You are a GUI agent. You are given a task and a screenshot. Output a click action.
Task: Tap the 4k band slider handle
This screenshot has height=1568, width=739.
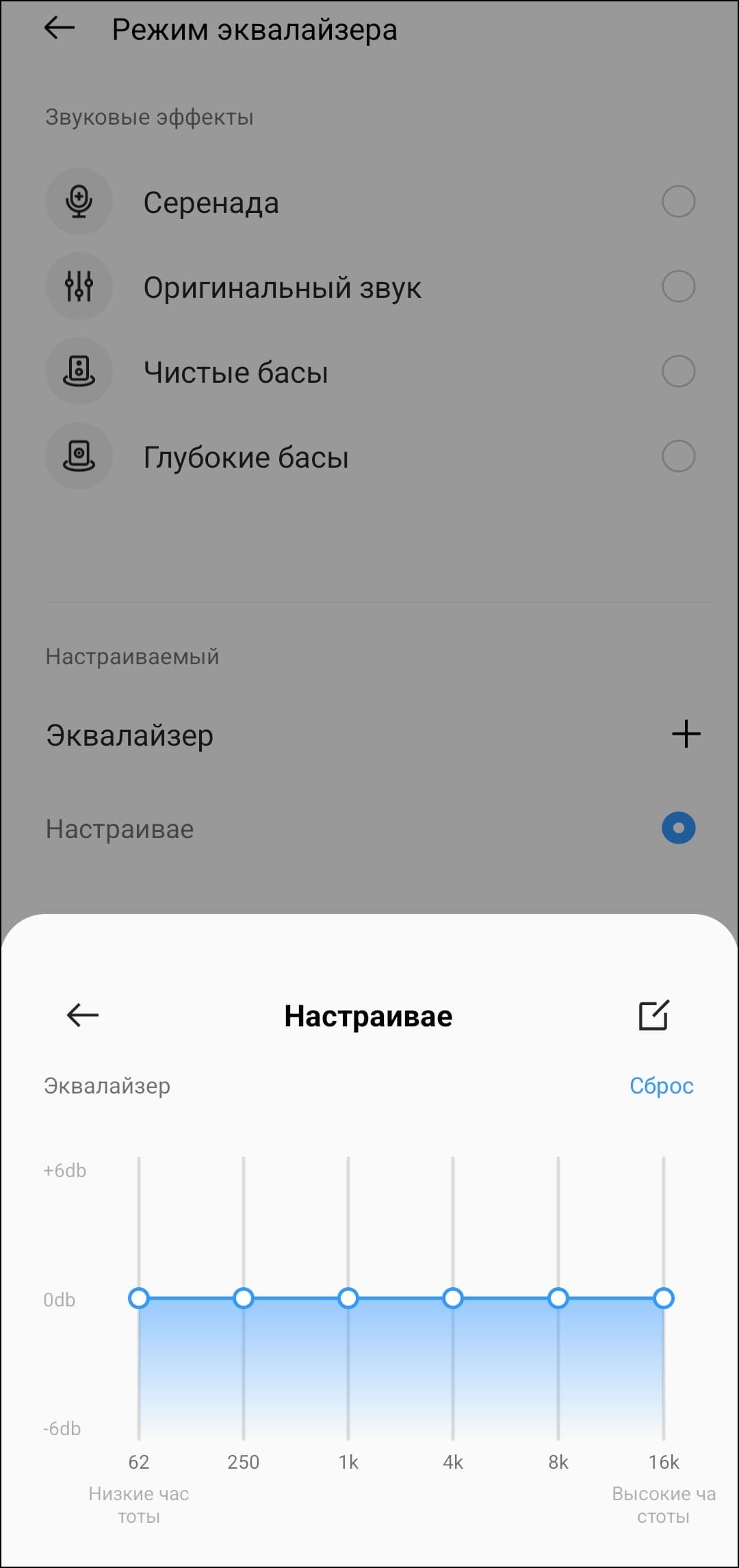tap(453, 1298)
